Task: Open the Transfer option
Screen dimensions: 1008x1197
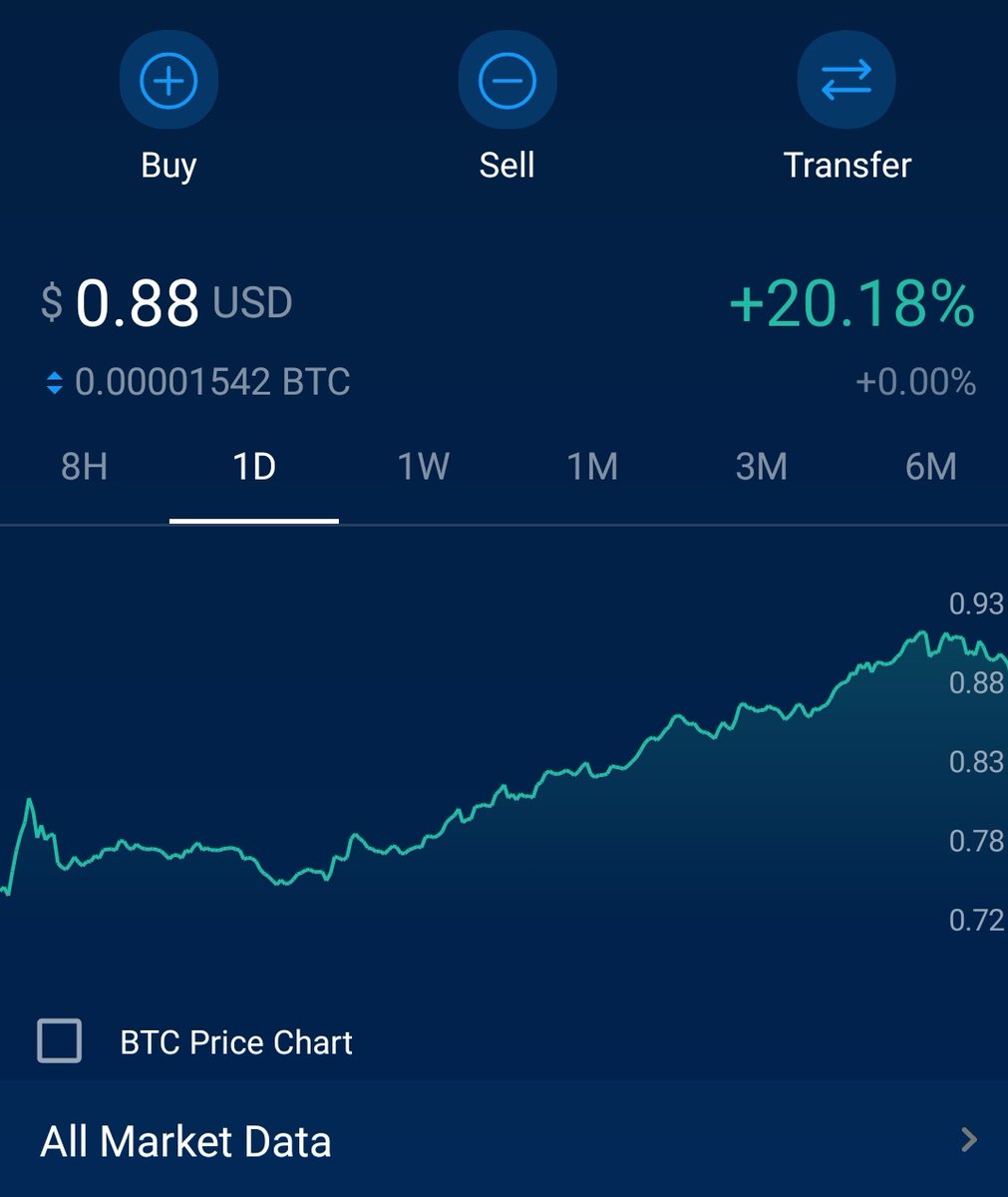Action: pos(846,82)
